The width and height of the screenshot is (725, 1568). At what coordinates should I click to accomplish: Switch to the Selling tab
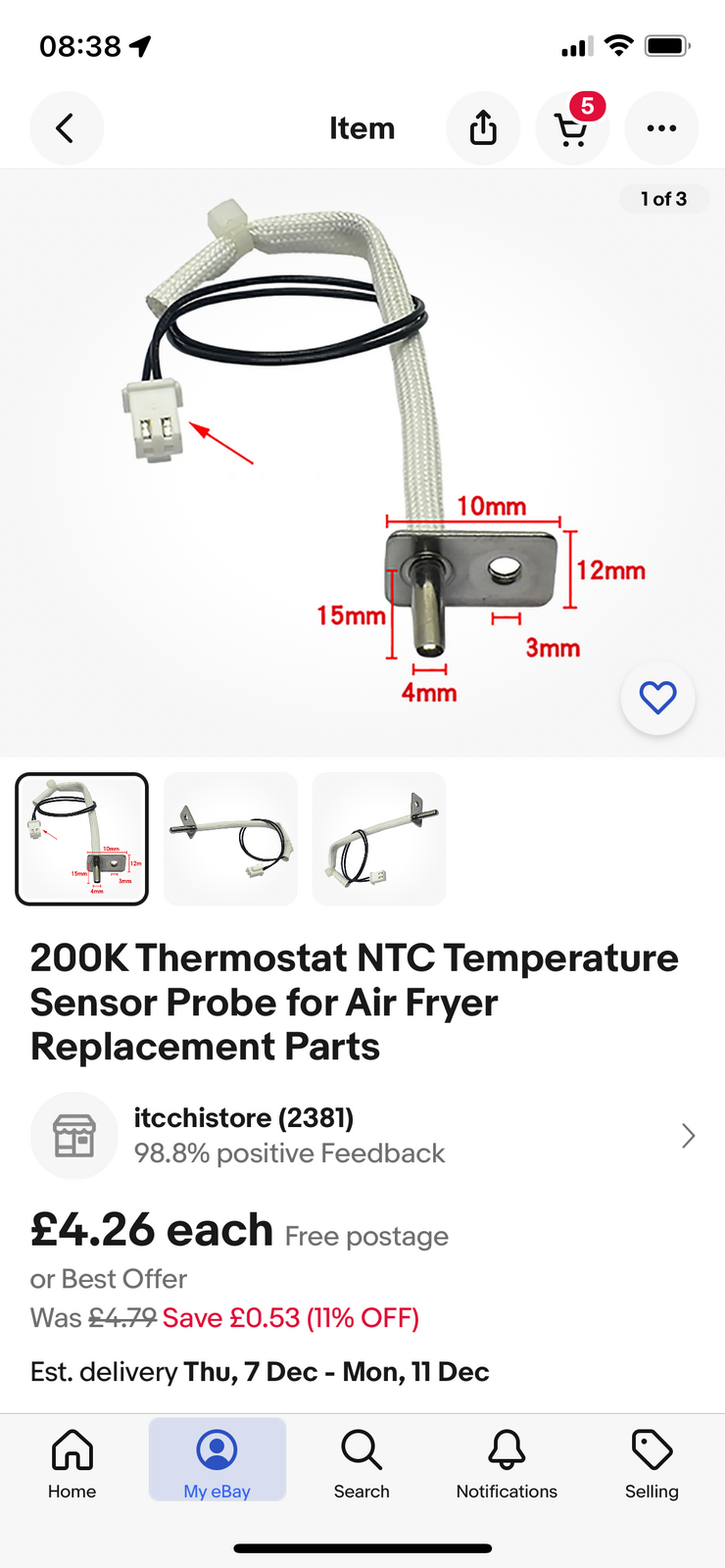coord(652,1462)
